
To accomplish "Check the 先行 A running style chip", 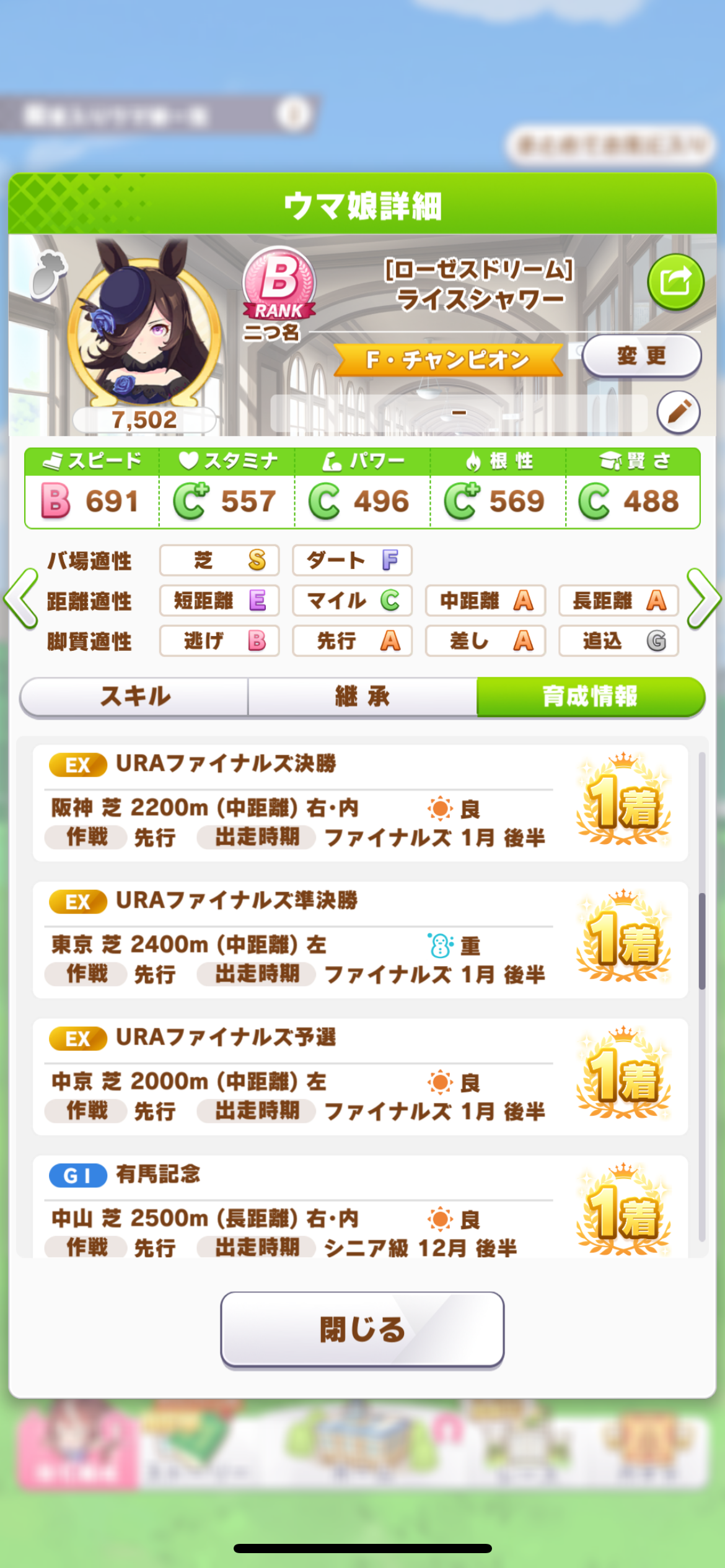I will click(352, 641).
